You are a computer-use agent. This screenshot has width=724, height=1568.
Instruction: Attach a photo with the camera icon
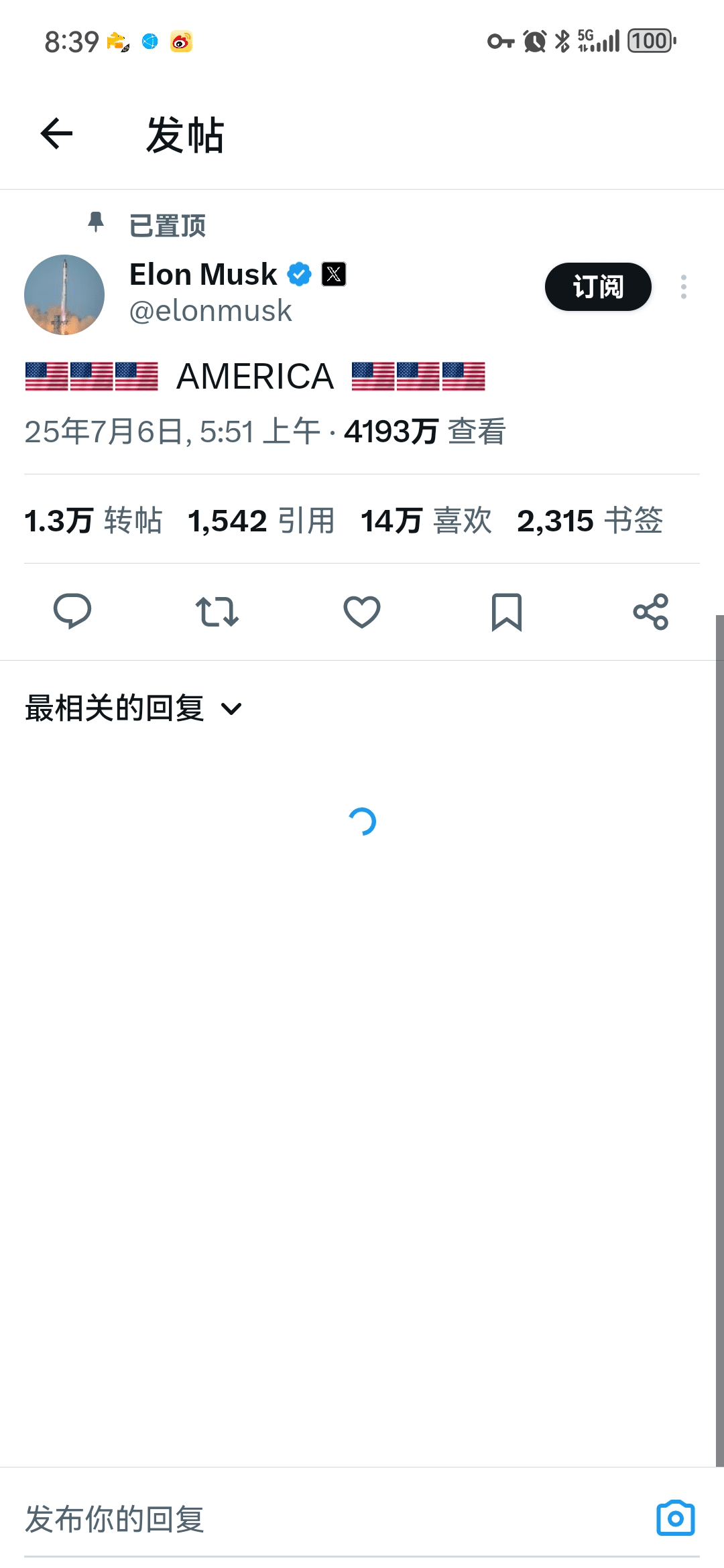pyautogui.click(x=675, y=1518)
